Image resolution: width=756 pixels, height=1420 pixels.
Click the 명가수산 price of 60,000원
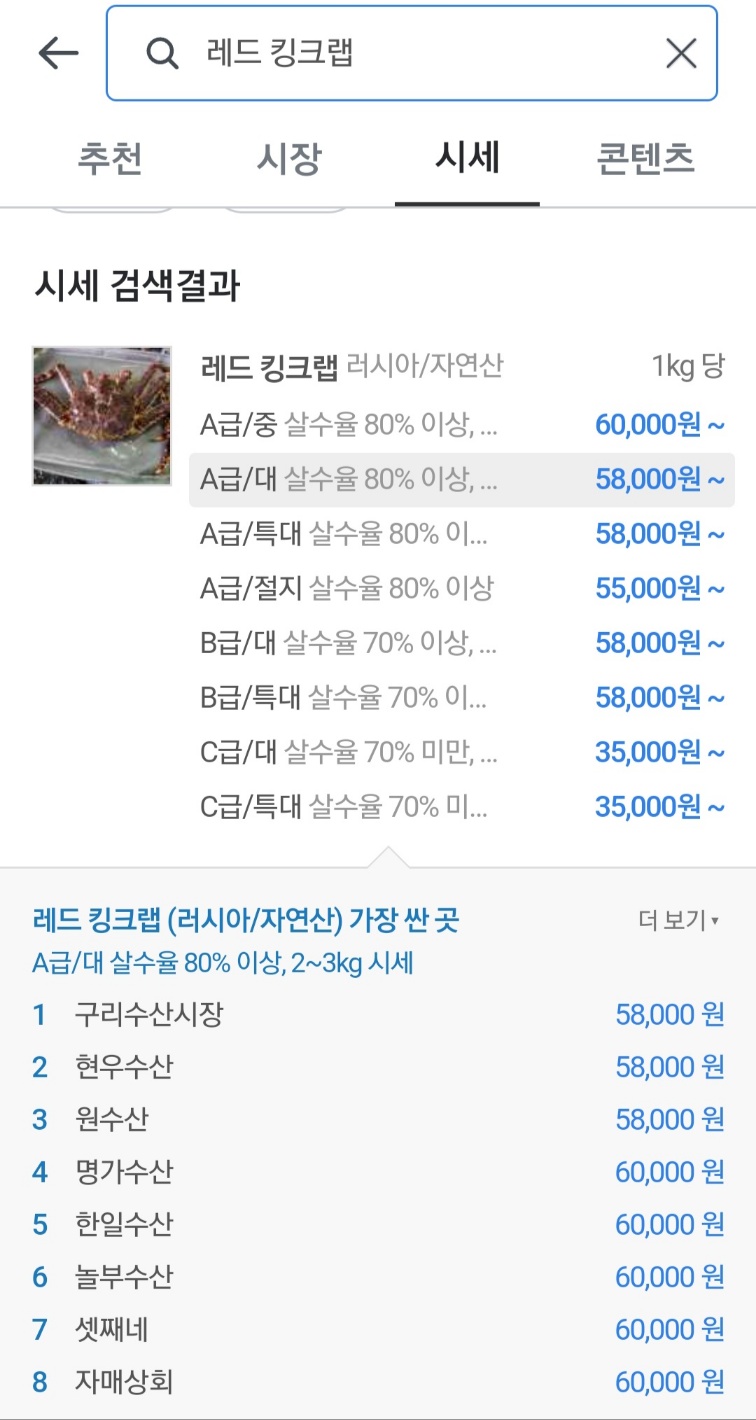667,1171
